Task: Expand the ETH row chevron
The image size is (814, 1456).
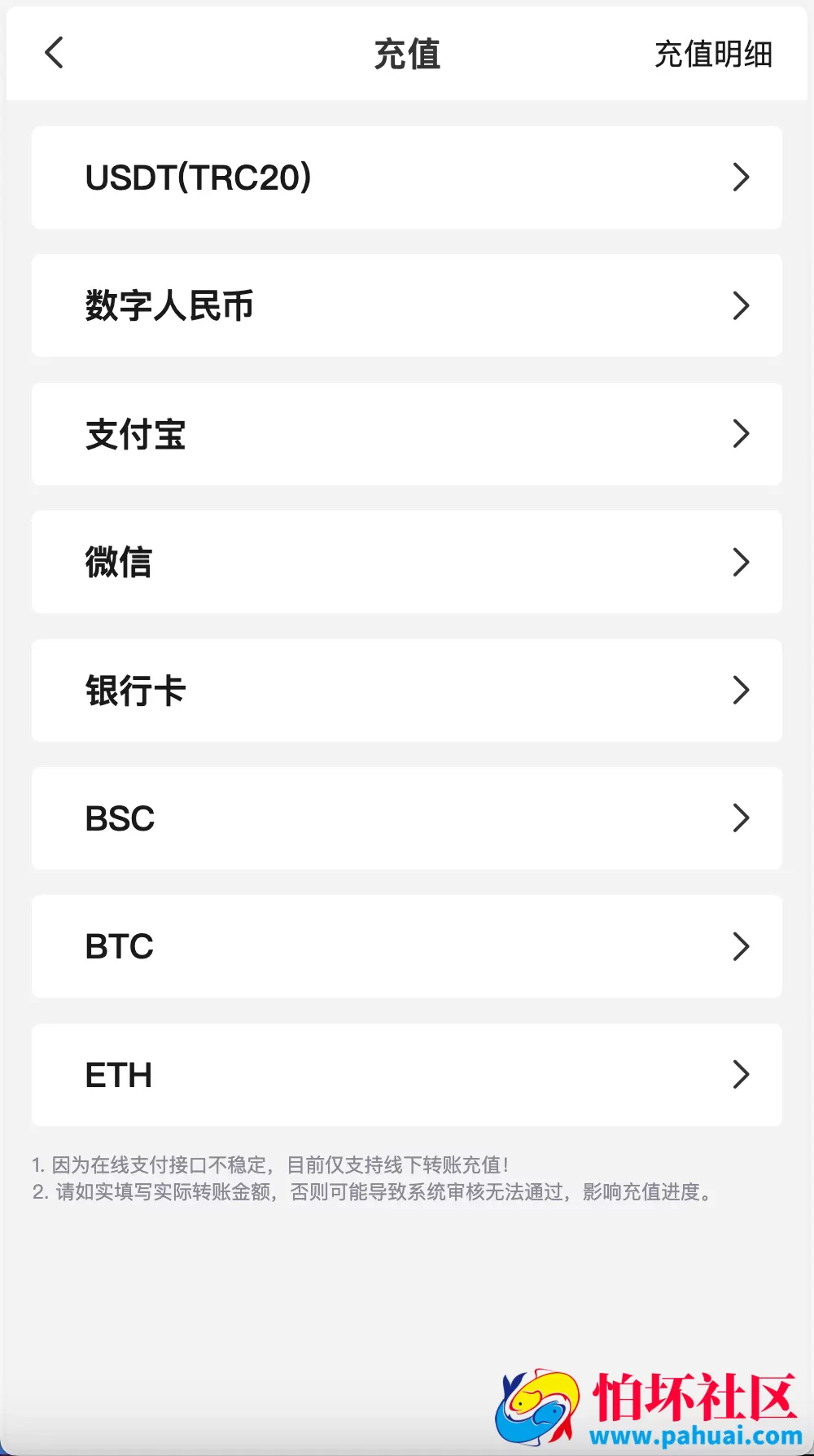Action: click(741, 1075)
